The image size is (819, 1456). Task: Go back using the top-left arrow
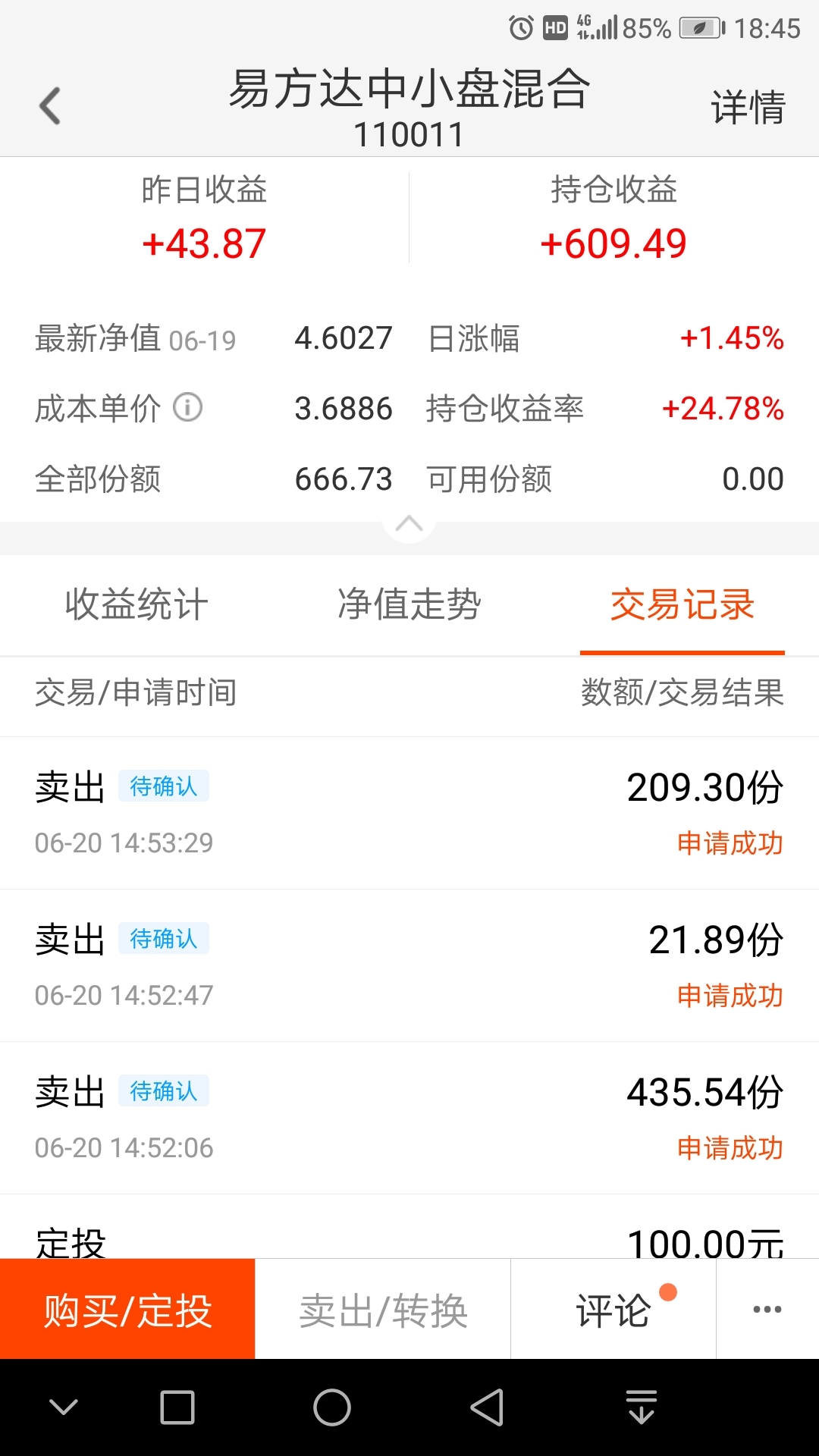click(x=50, y=105)
